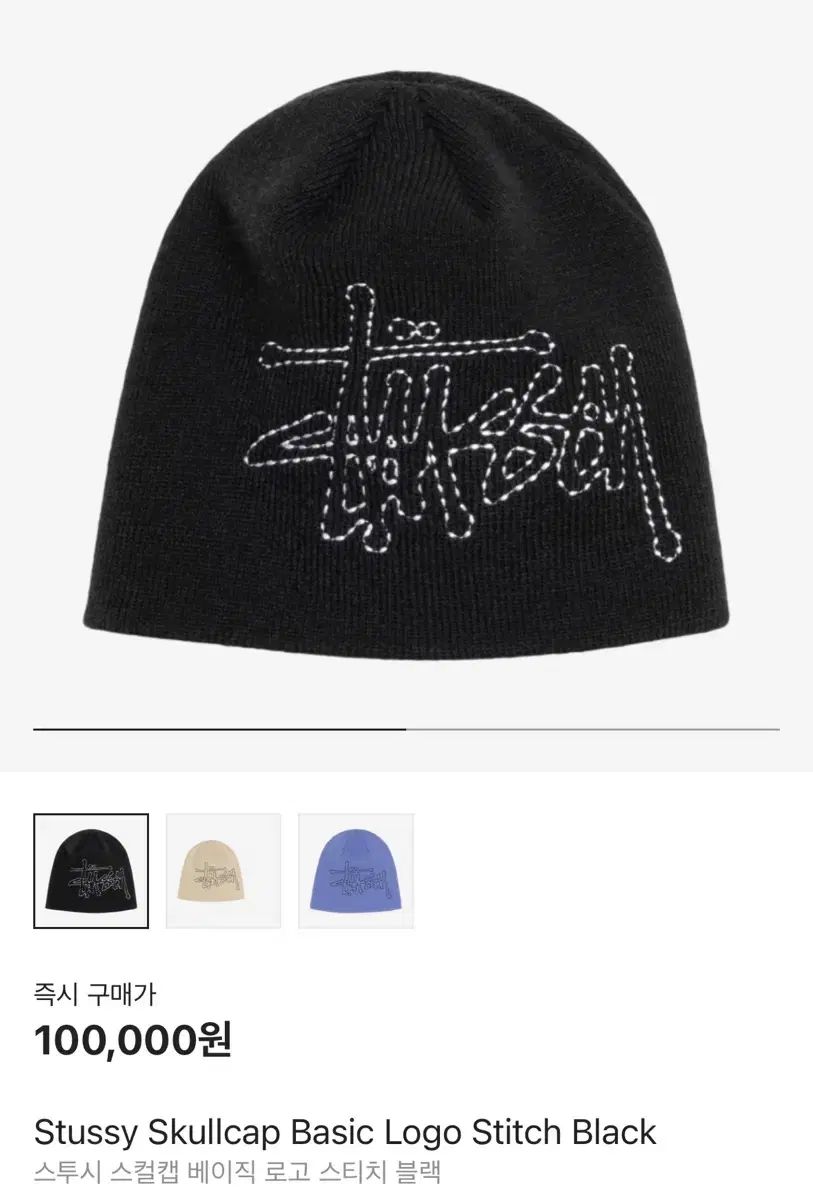Image resolution: width=813 pixels, height=1200 pixels.
Task: Switch to the beige beanie variant
Action: click(x=223, y=871)
